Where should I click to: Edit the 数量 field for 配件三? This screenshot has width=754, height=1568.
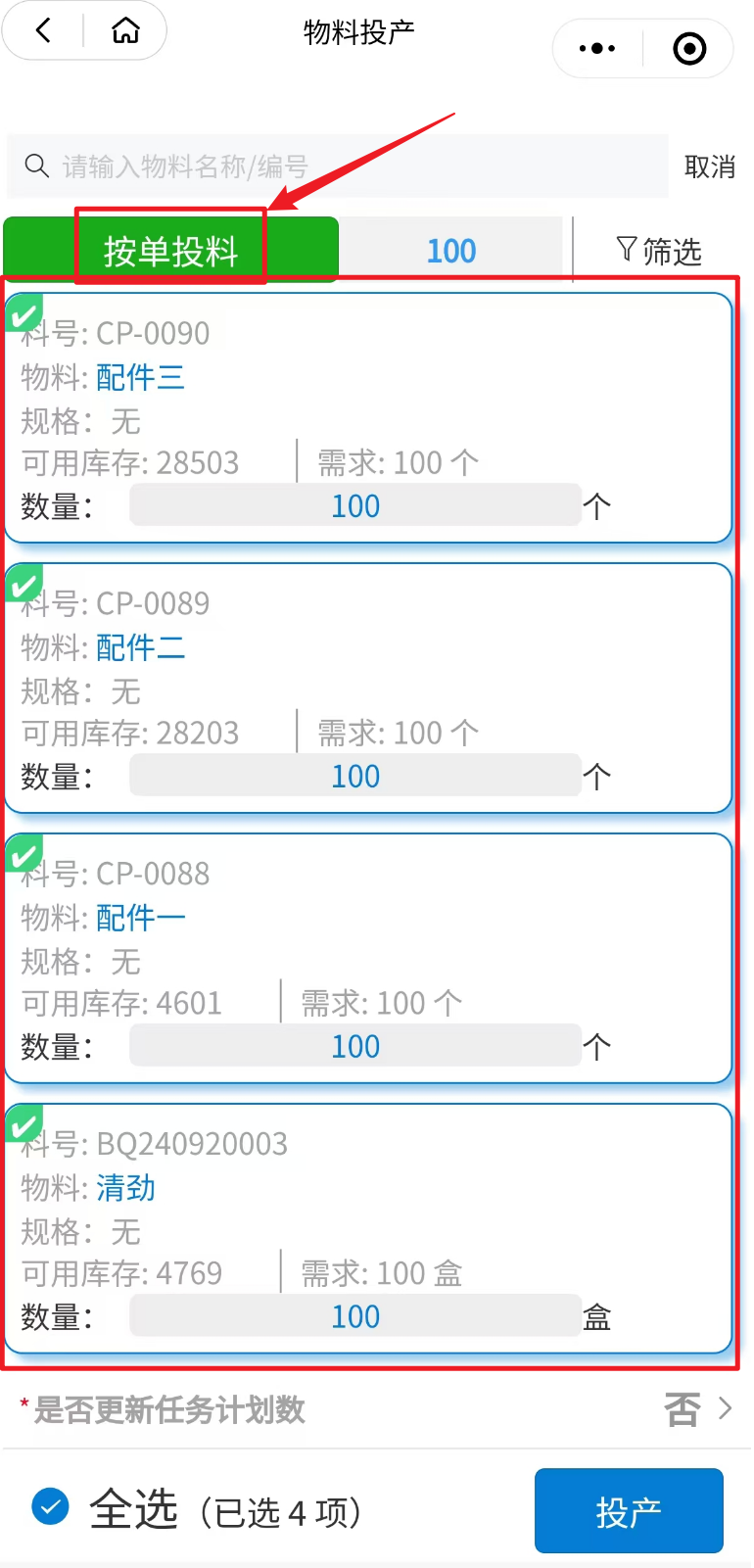click(x=355, y=506)
